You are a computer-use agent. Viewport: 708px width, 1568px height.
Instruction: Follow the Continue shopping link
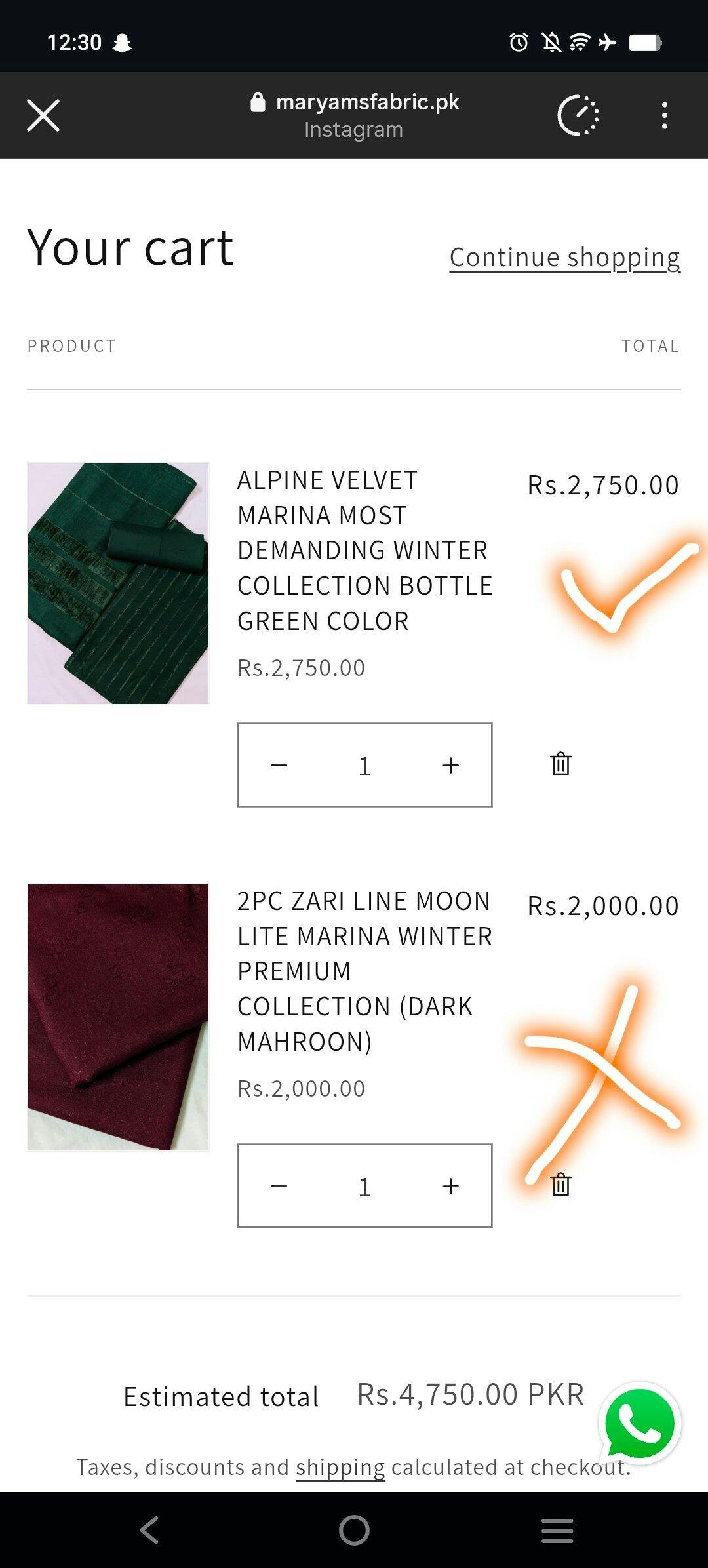point(564,257)
